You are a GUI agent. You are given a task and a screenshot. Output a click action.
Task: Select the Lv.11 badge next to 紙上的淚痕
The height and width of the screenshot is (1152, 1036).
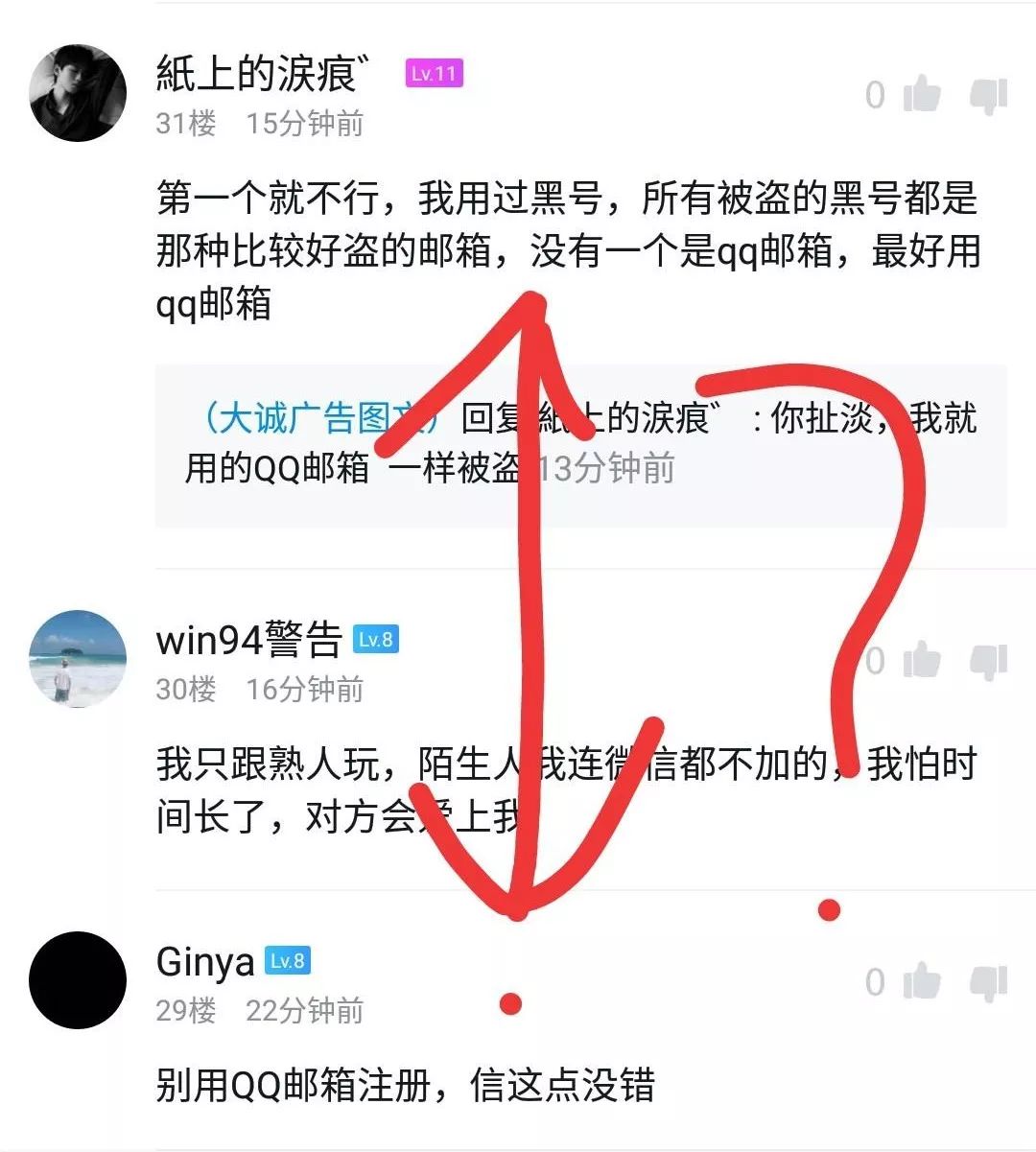(x=433, y=73)
